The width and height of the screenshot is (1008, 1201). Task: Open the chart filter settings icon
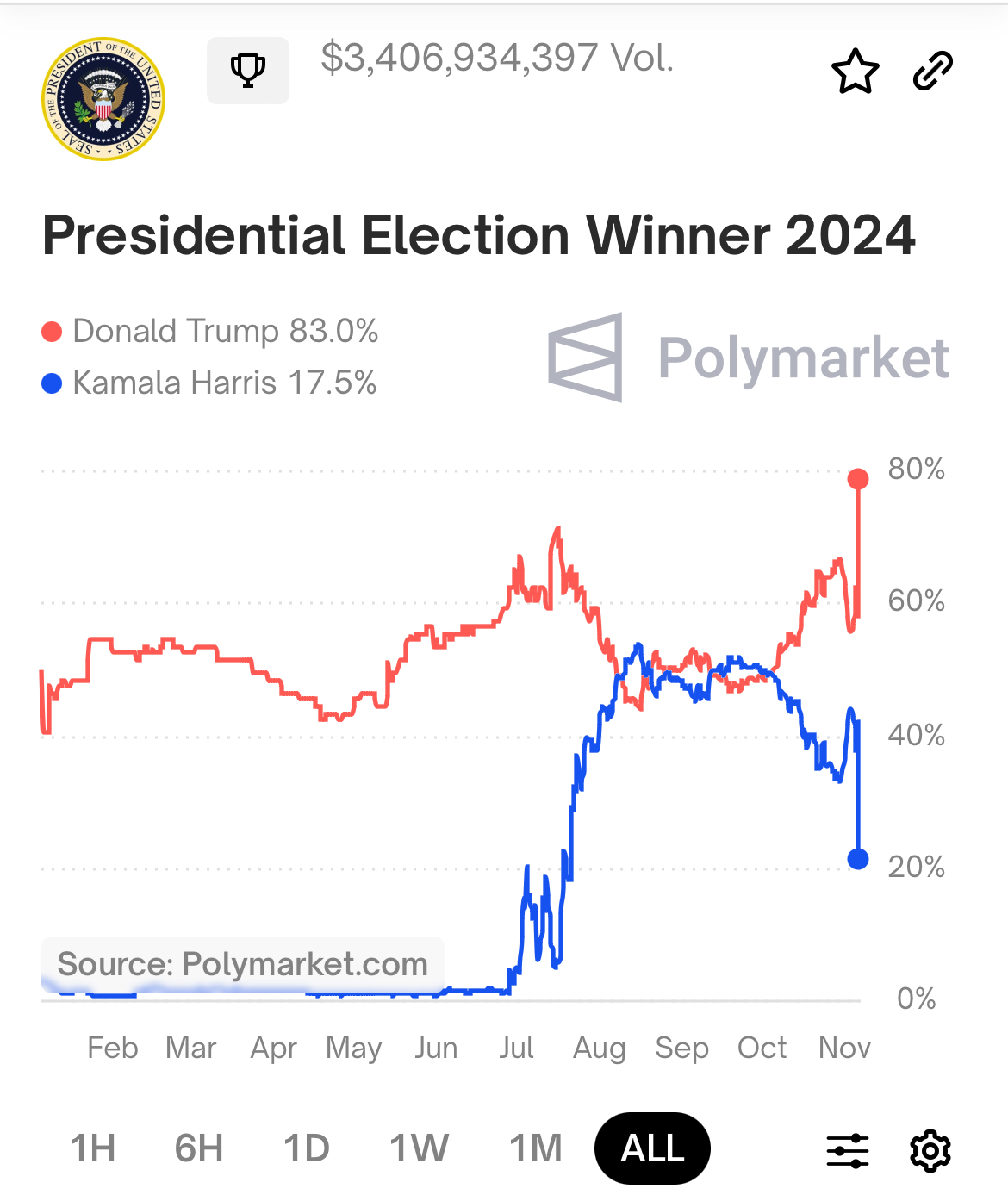coord(849,1148)
